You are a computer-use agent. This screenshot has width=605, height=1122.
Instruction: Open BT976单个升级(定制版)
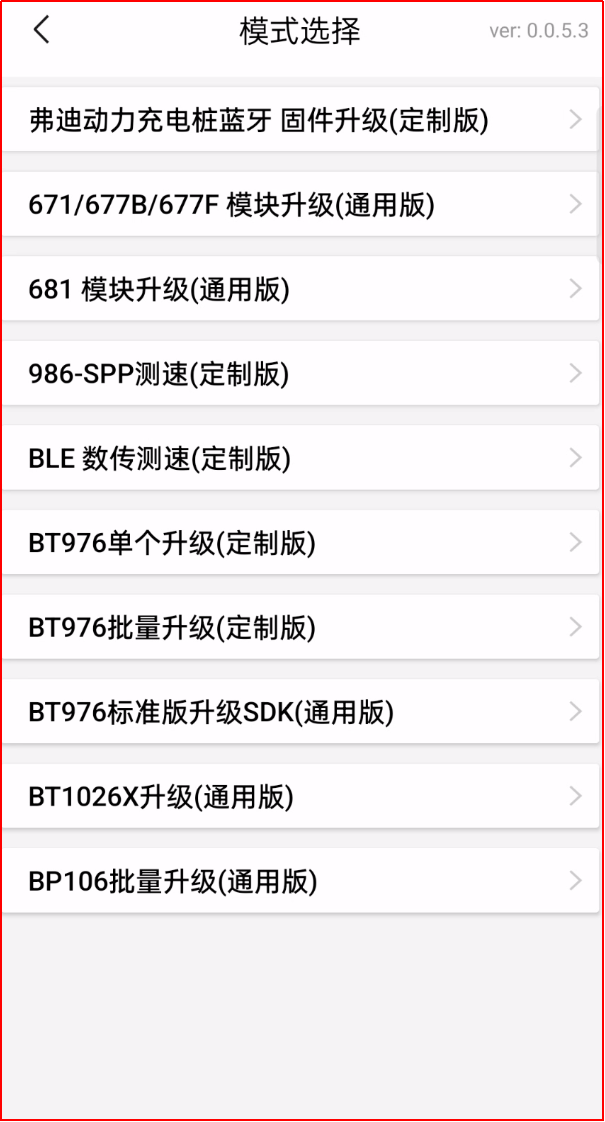pyautogui.click(x=300, y=543)
